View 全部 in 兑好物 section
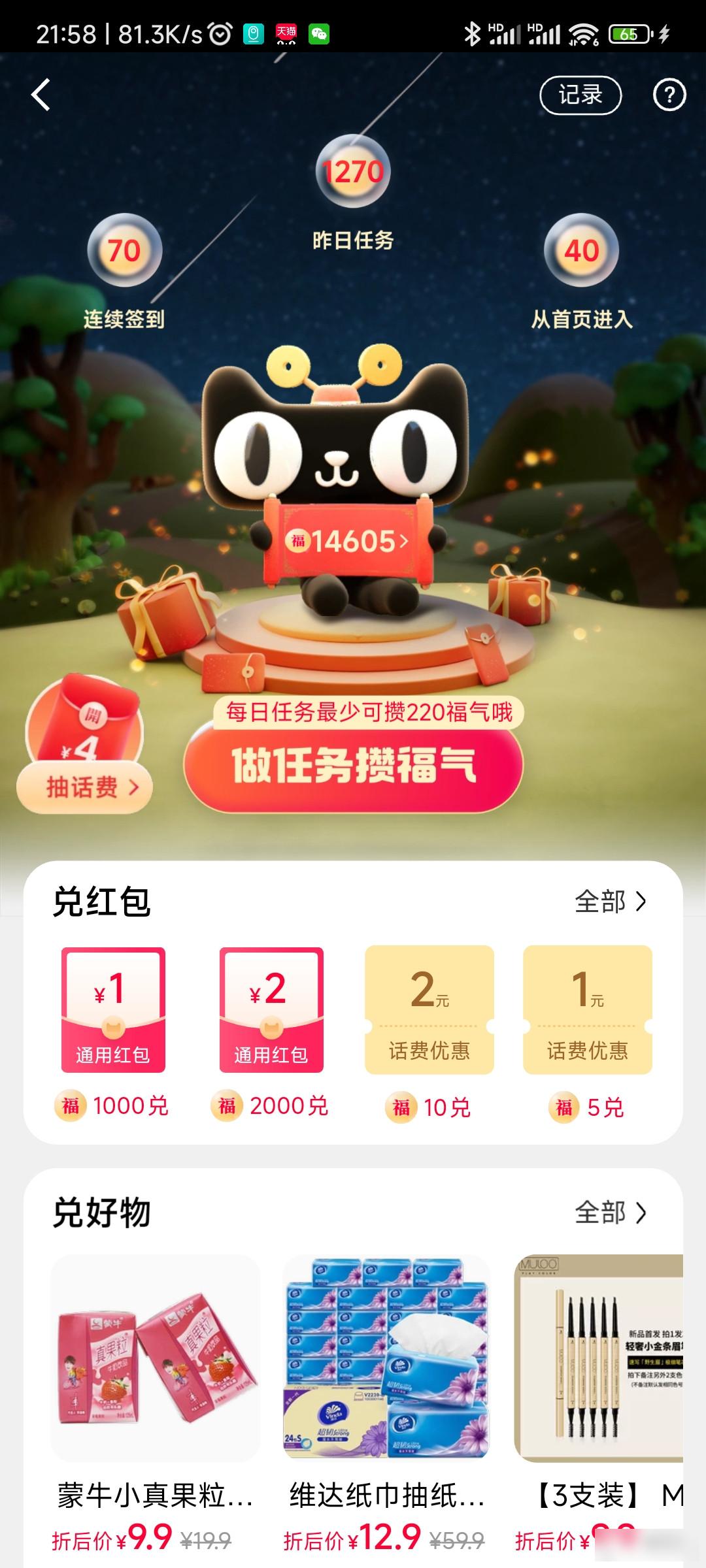 610,1213
